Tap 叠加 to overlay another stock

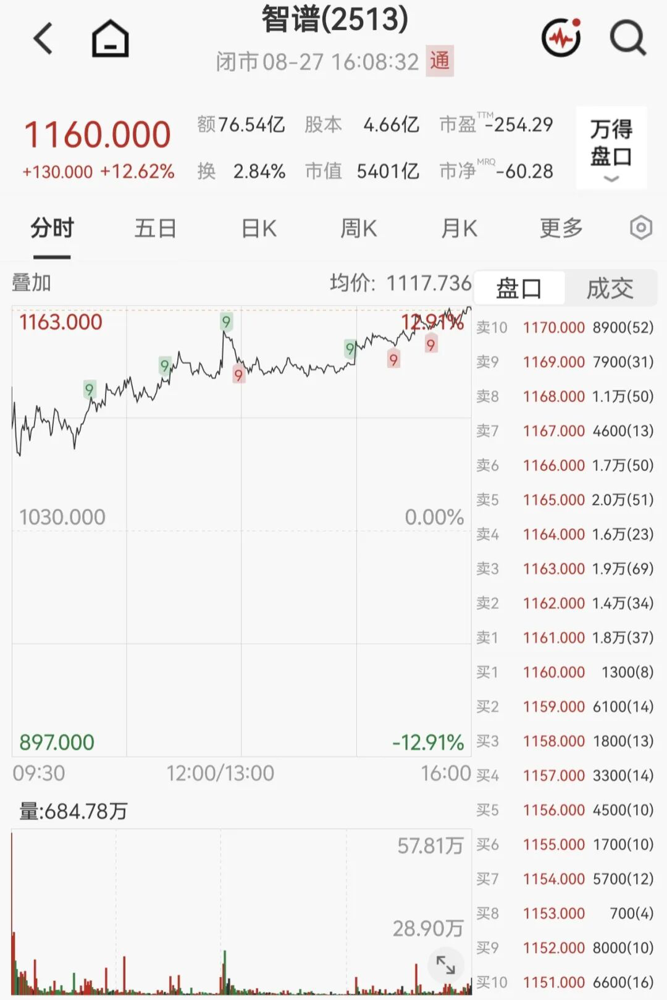click(x=31, y=283)
